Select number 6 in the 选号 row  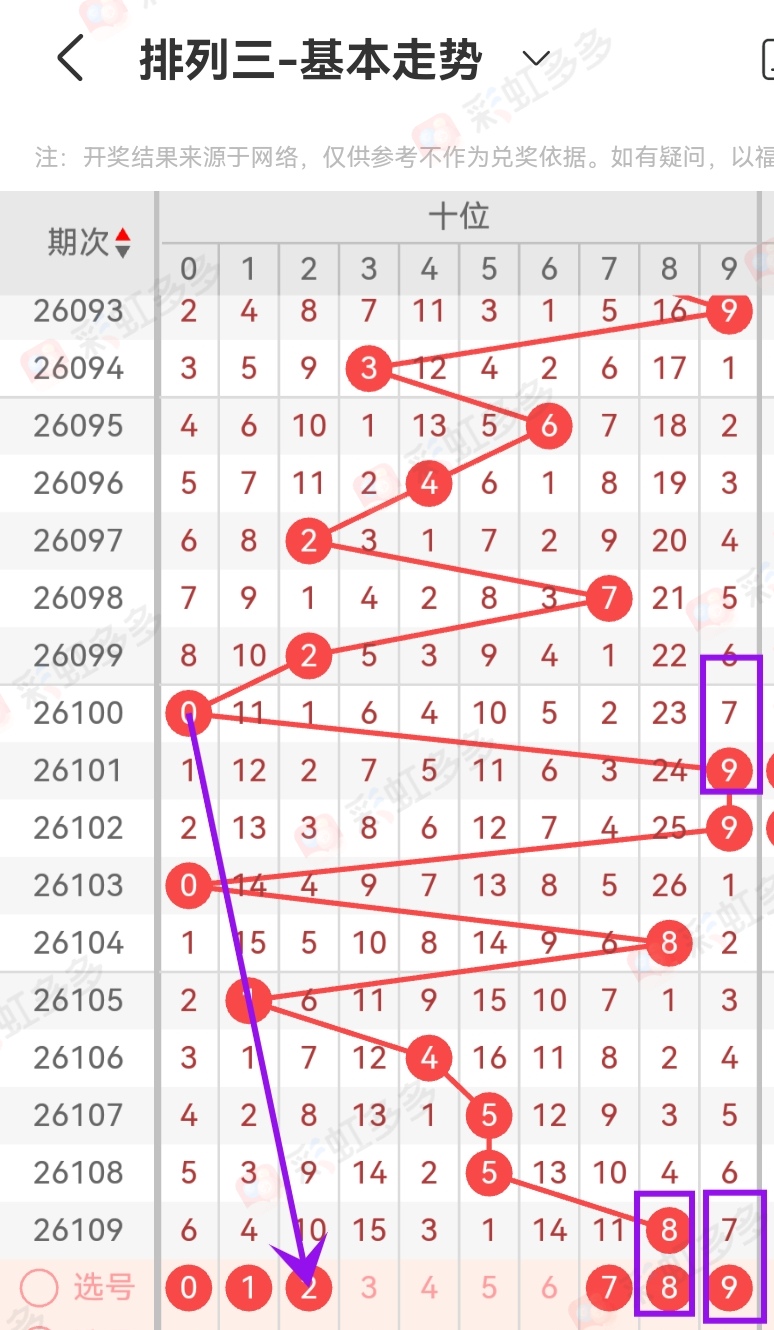click(549, 1288)
